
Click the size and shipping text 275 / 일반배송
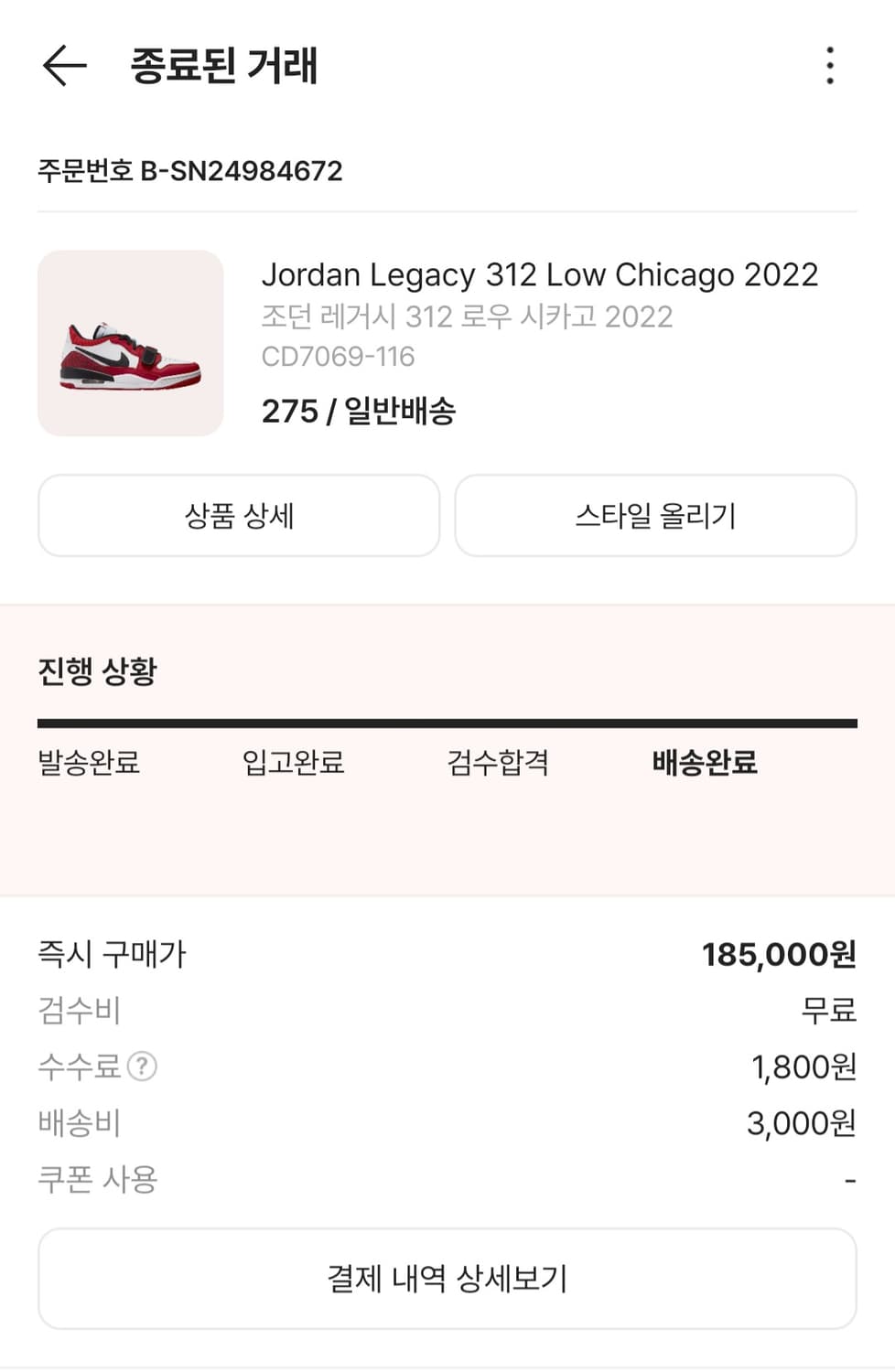[361, 412]
